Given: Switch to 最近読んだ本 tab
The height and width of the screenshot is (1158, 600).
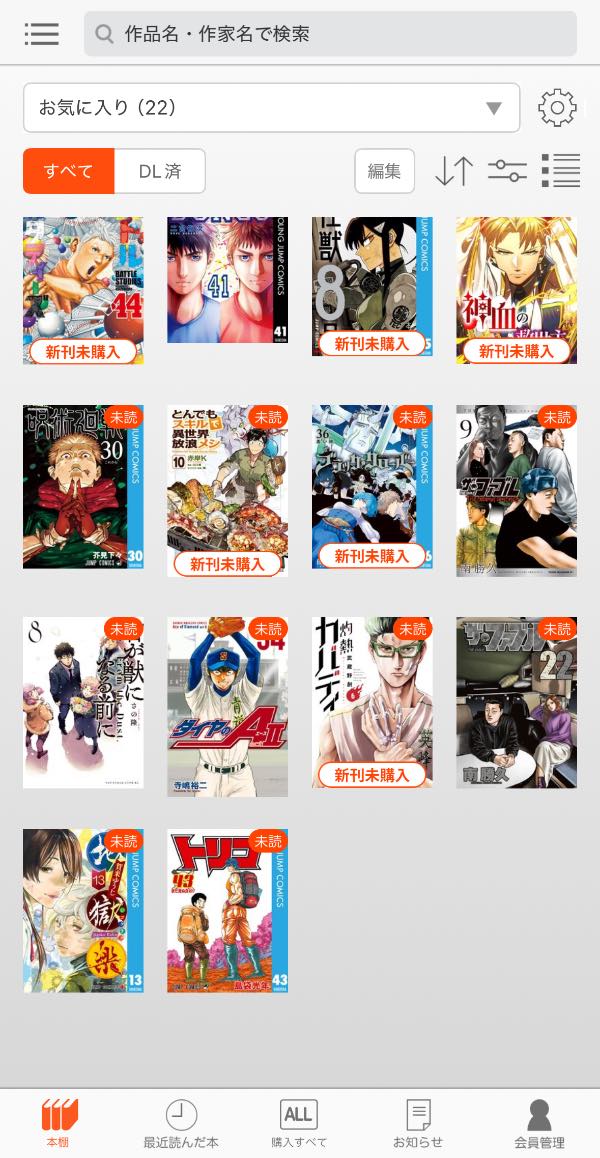Looking at the screenshot, I should click(181, 1123).
